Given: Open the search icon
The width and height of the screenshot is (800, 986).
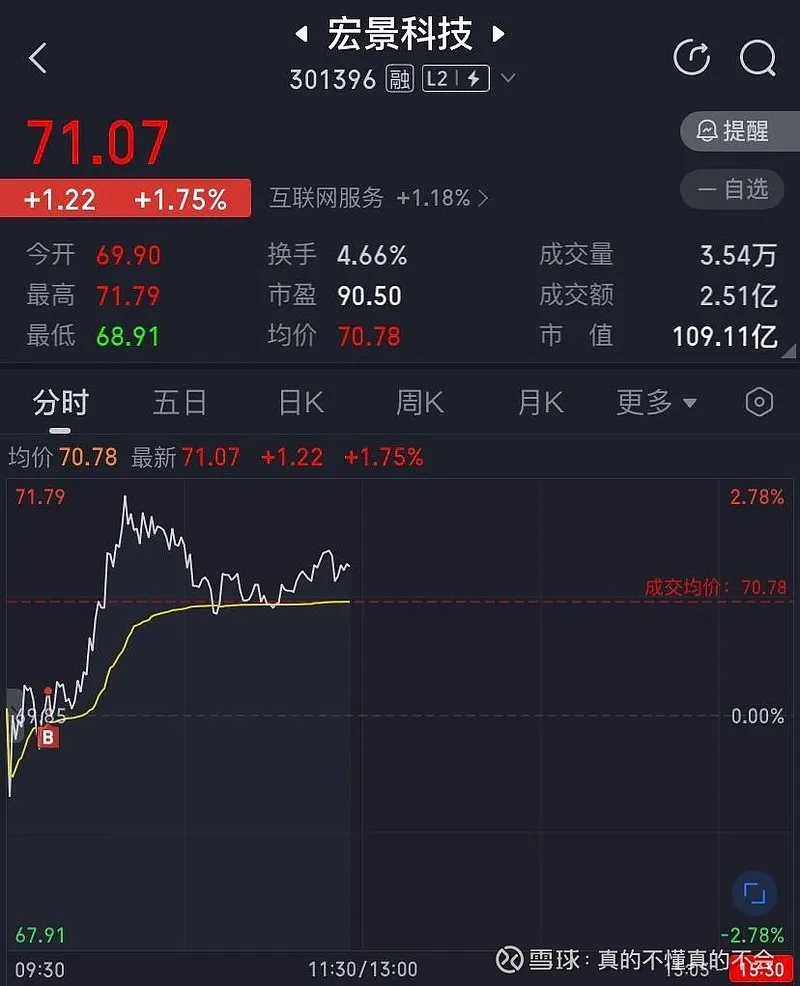Looking at the screenshot, I should (757, 57).
